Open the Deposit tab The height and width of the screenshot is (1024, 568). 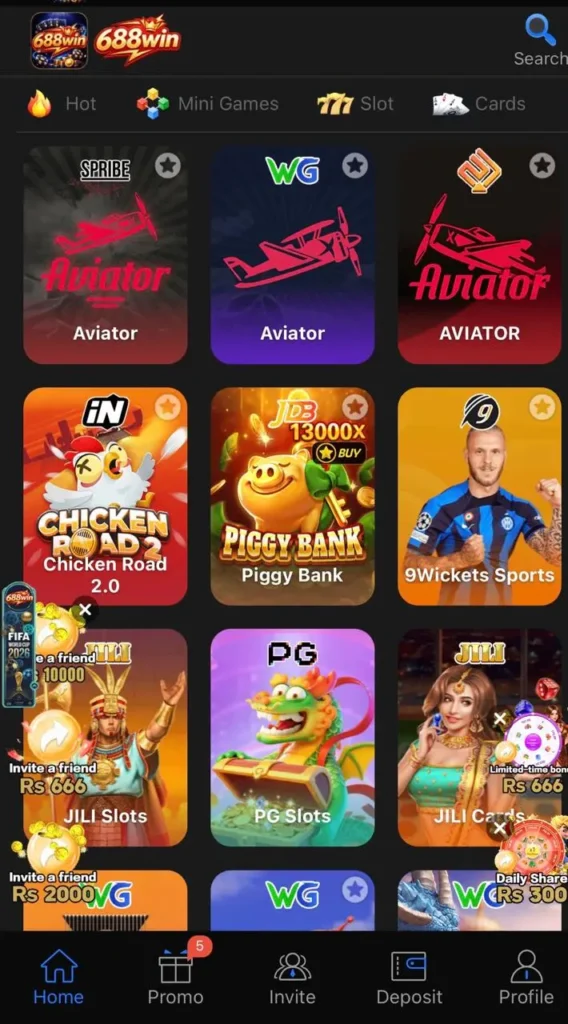(409, 977)
